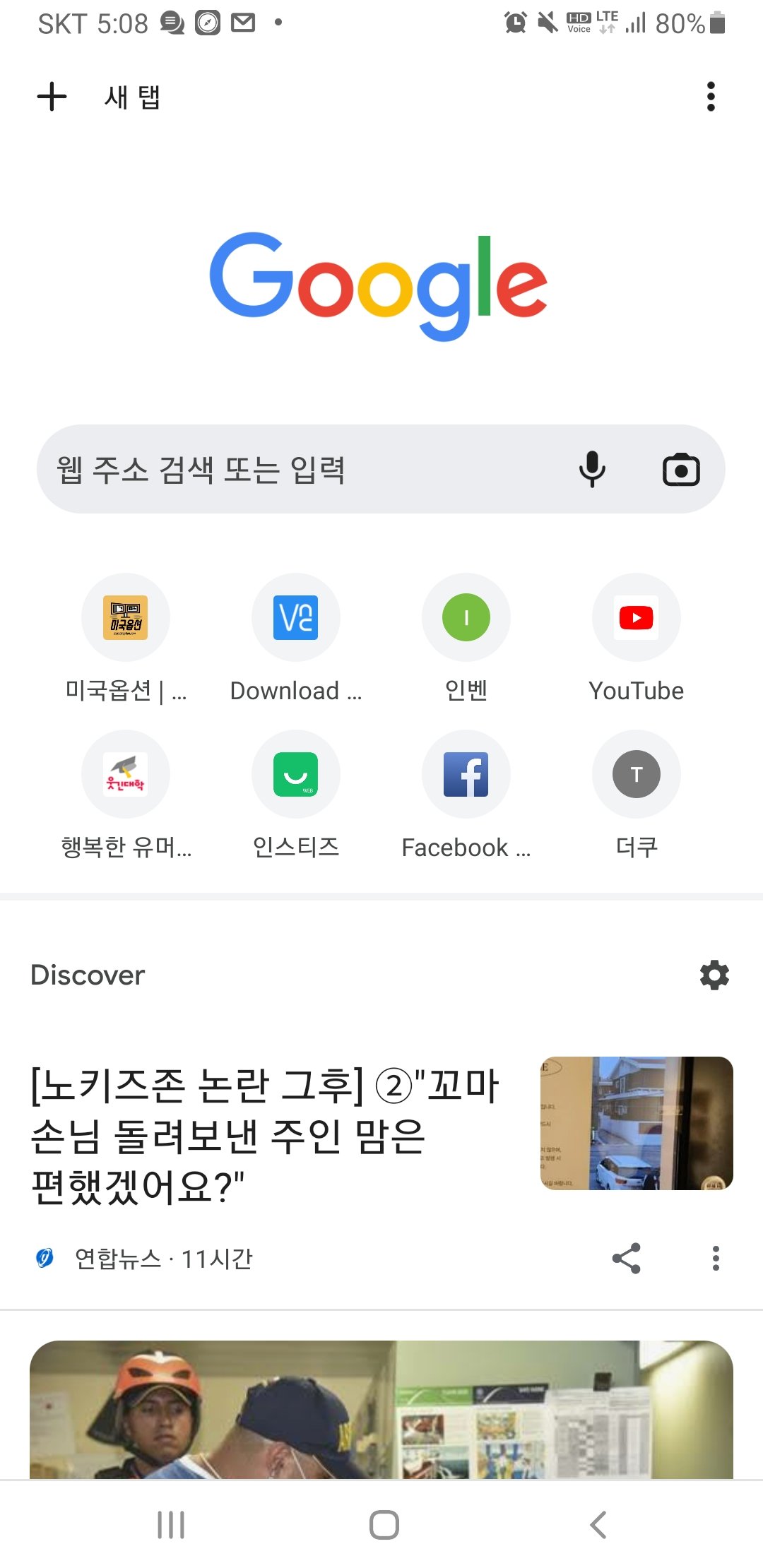Image resolution: width=763 pixels, height=1568 pixels.
Task: Open Discover settings gear
Action: point(714,975)
